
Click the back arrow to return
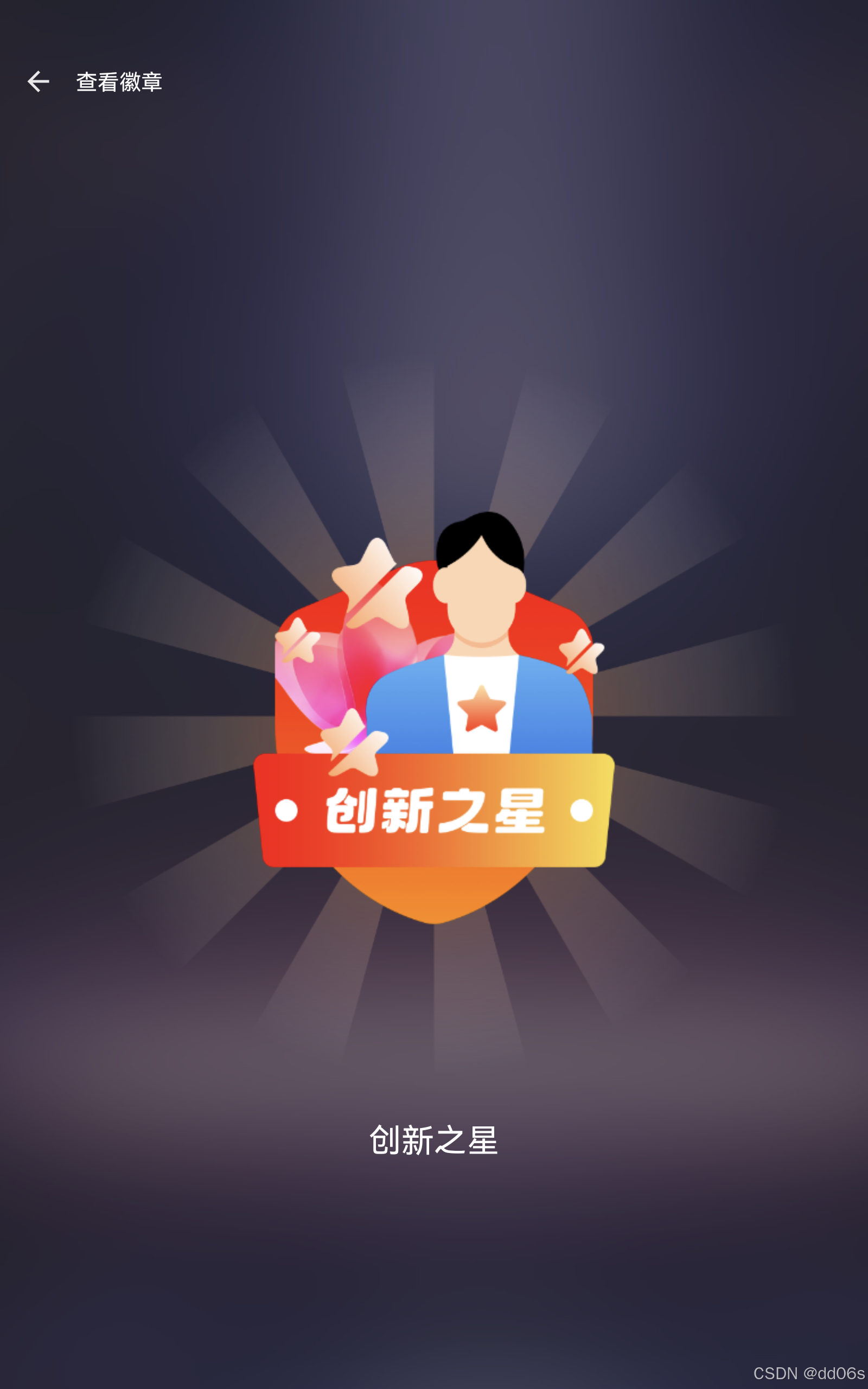point(39,81)
